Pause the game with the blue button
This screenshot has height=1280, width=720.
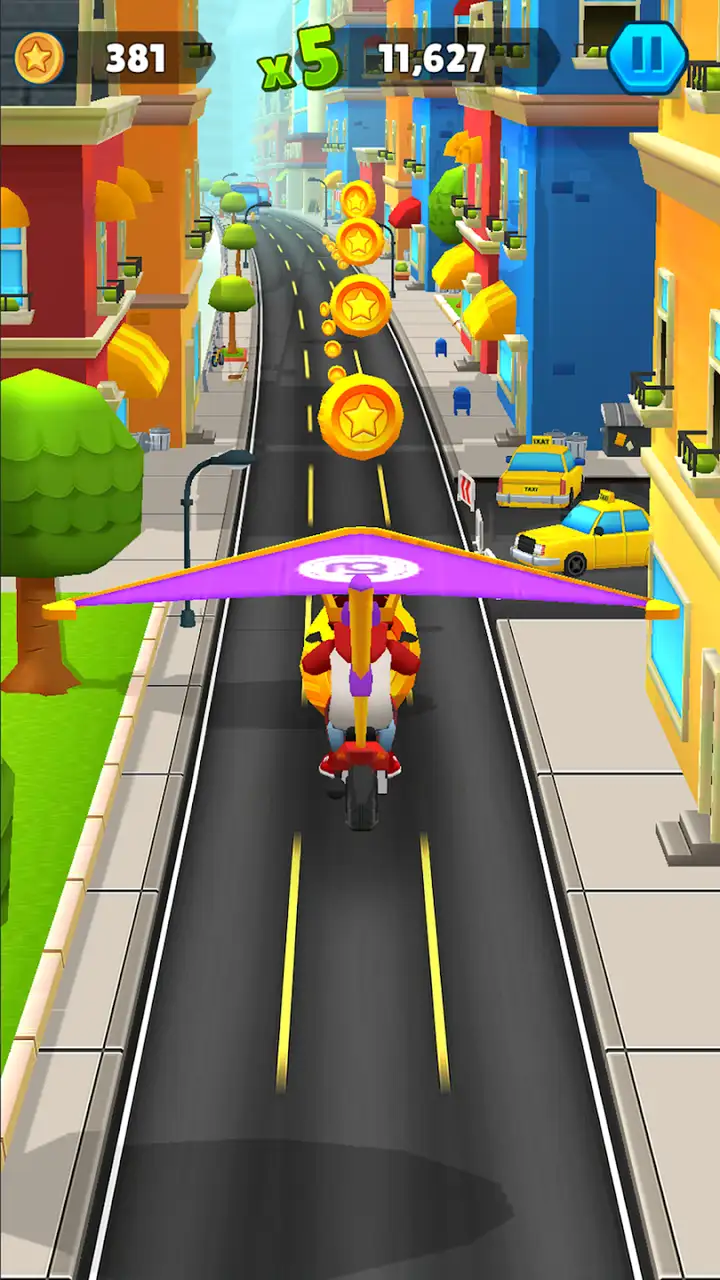(648, 58)
